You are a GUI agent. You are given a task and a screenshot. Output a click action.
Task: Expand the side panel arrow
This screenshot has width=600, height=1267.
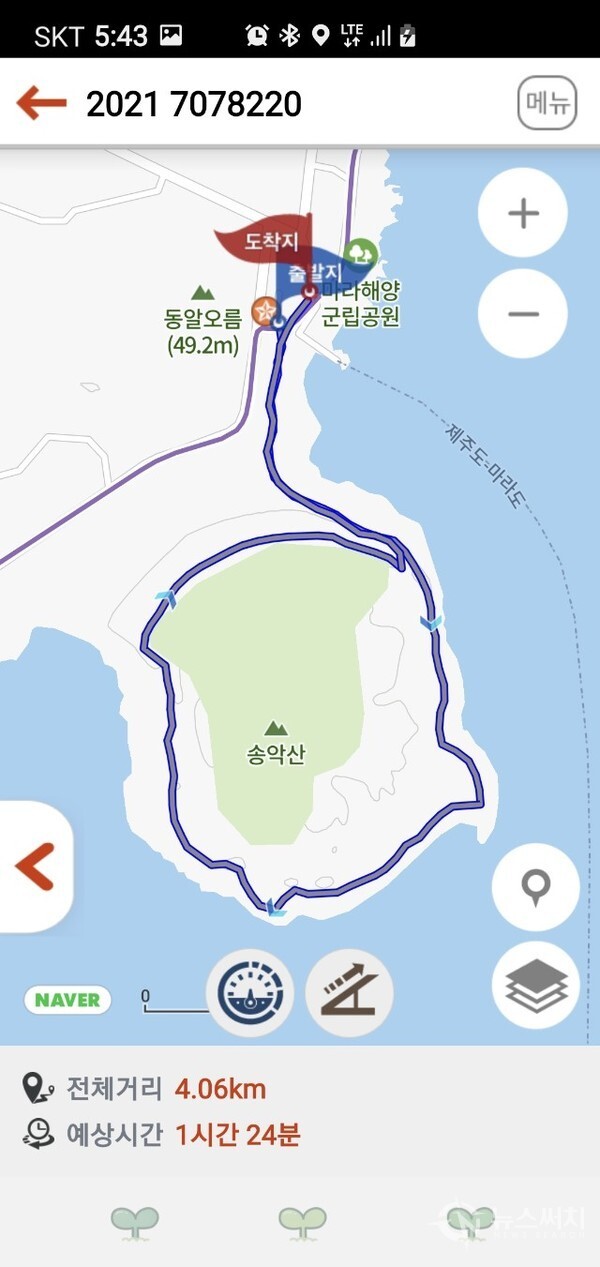35,867
